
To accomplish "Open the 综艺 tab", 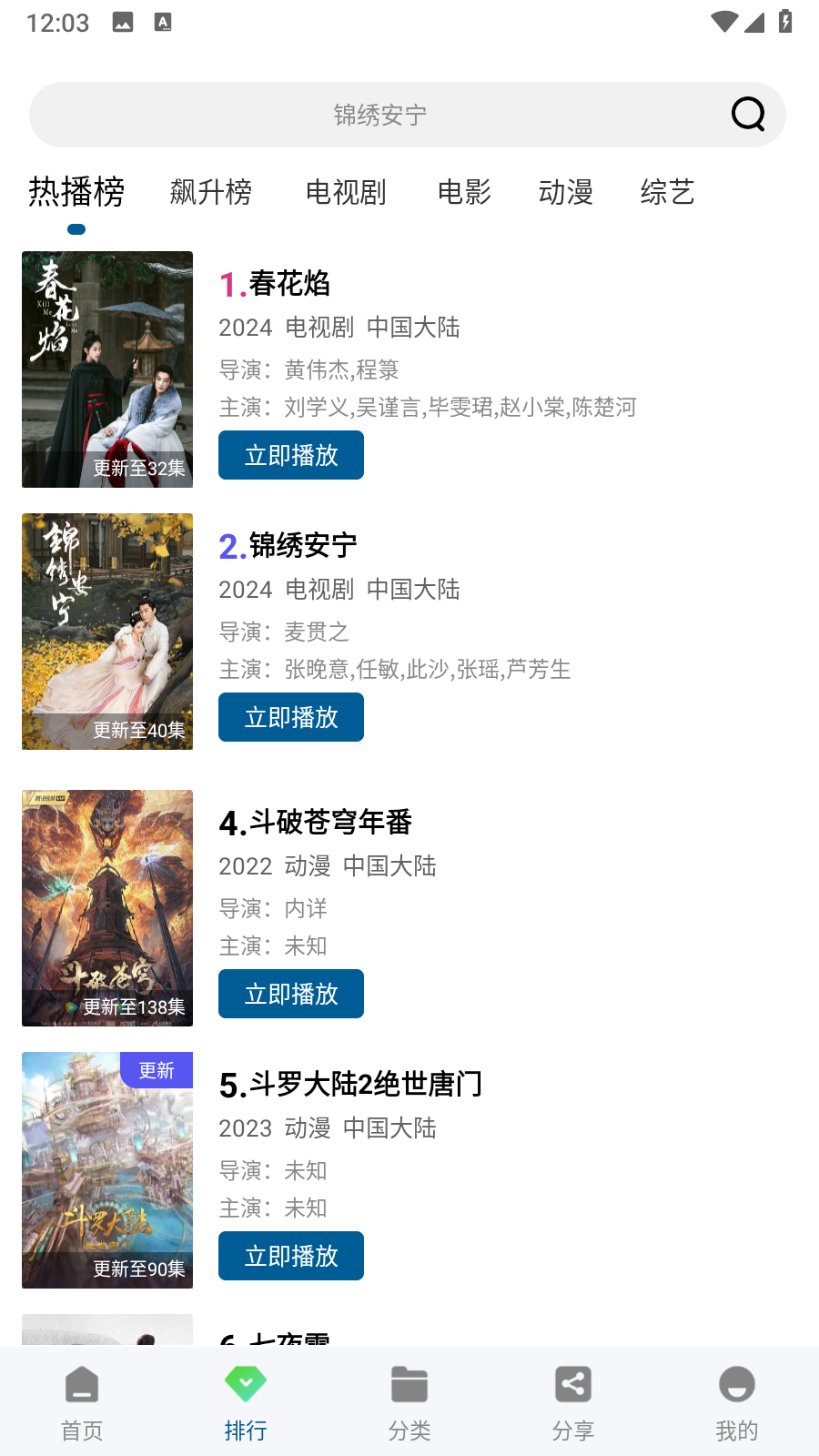I will click(667, 192).
